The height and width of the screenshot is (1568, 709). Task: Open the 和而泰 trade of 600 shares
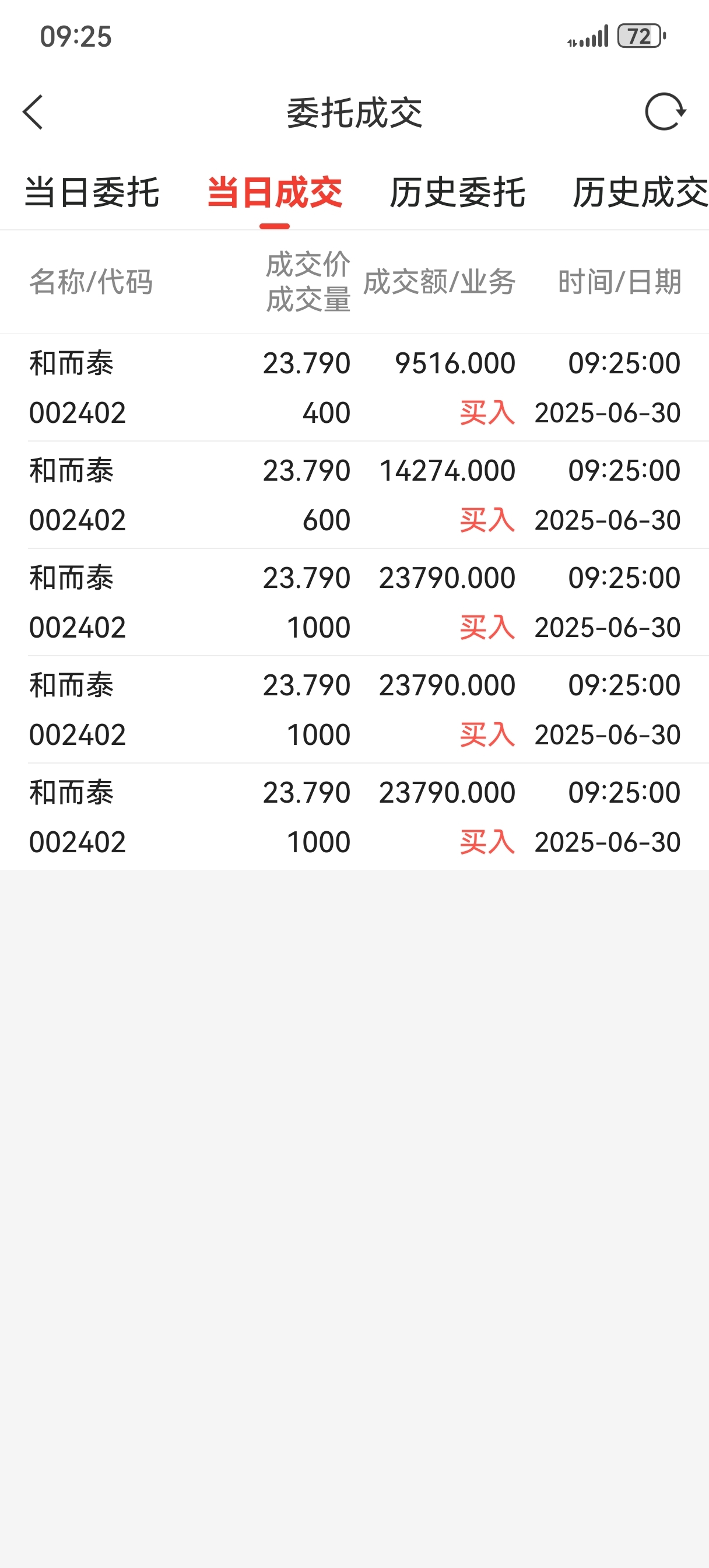pyautogui.click(x=354, y=495)
